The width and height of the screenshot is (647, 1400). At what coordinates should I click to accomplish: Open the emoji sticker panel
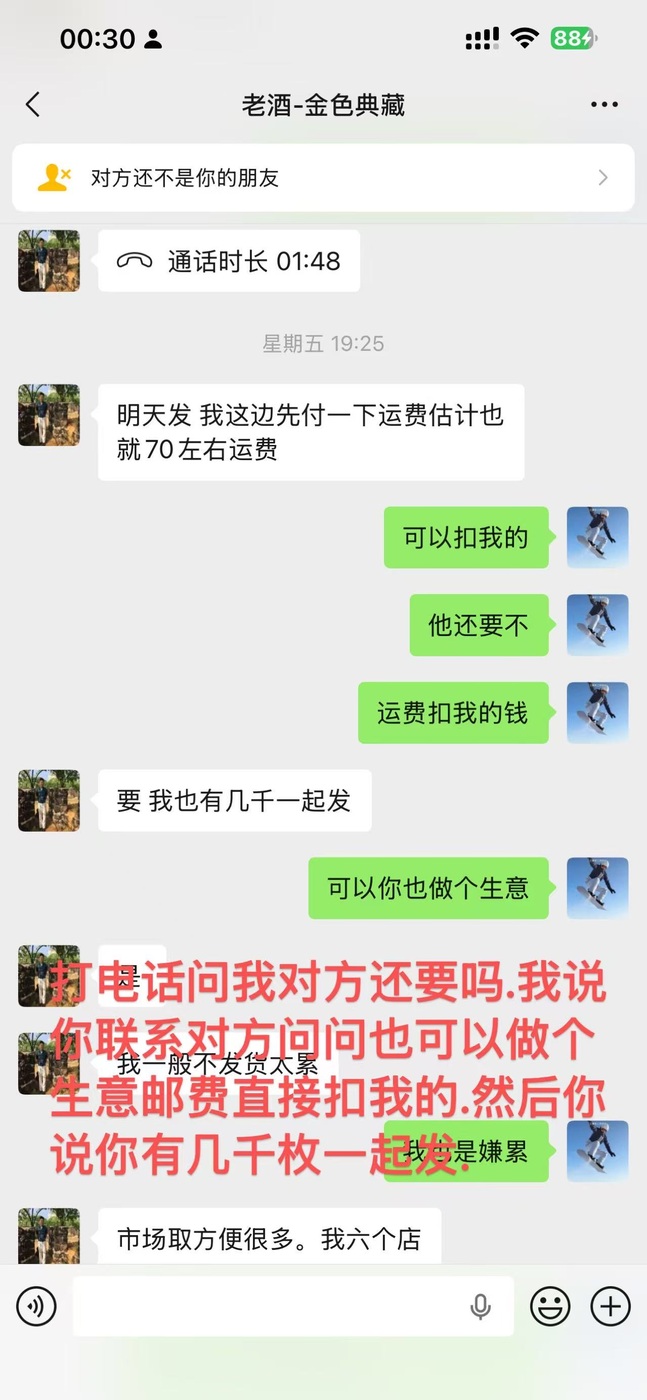550,1306
